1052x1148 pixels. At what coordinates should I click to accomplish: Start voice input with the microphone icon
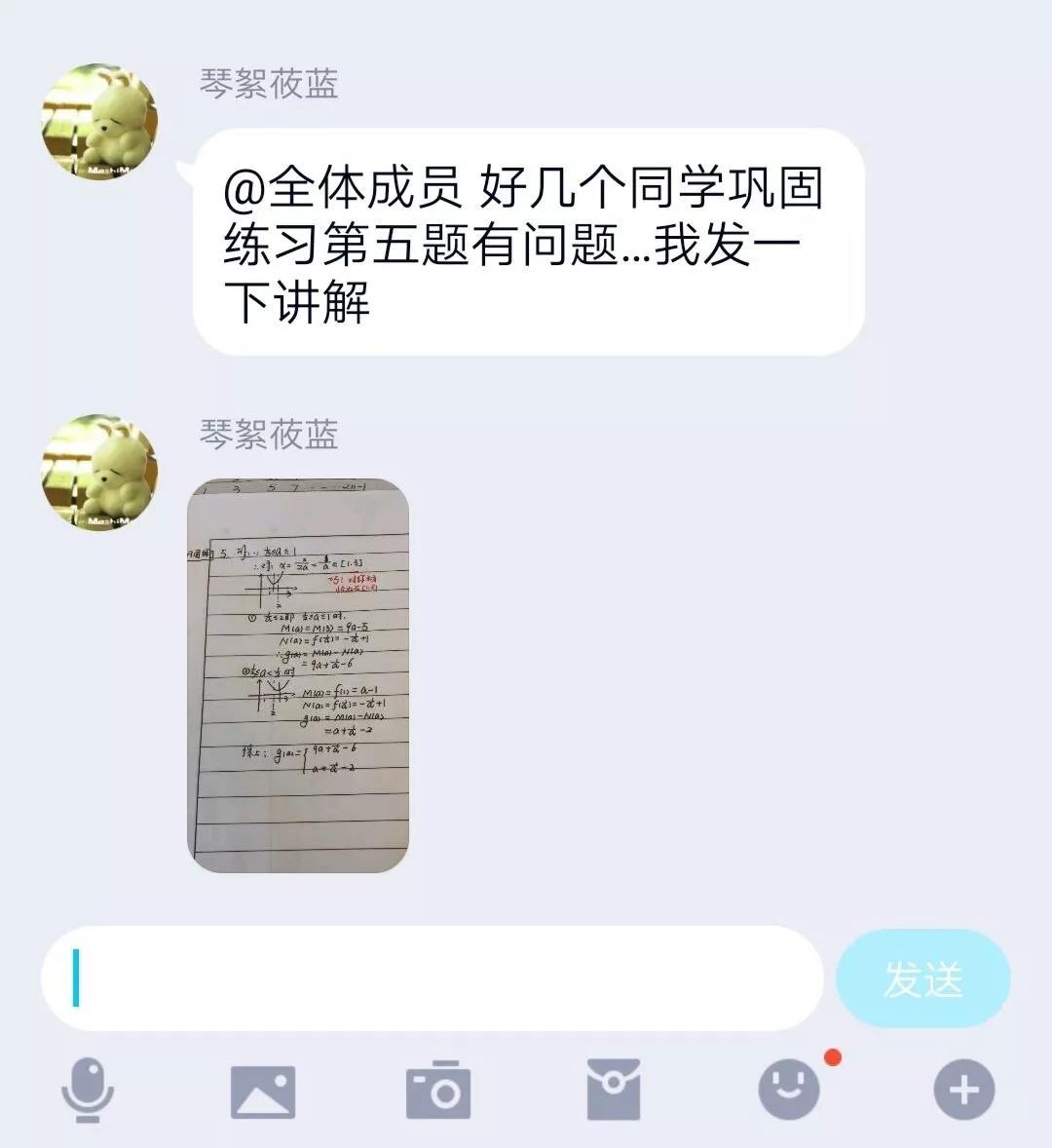(x=88, y=1090)
